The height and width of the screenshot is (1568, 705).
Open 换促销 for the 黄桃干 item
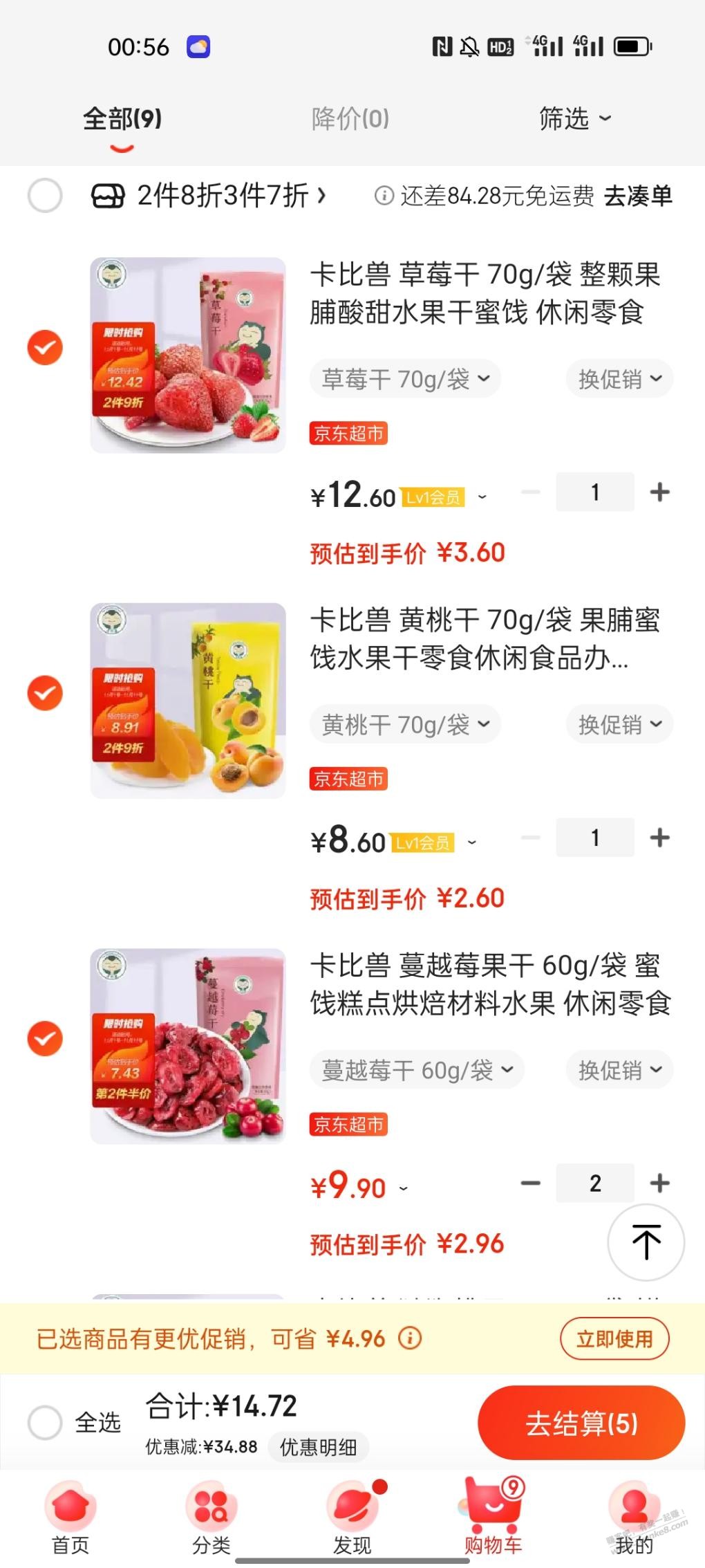point(619,725)
